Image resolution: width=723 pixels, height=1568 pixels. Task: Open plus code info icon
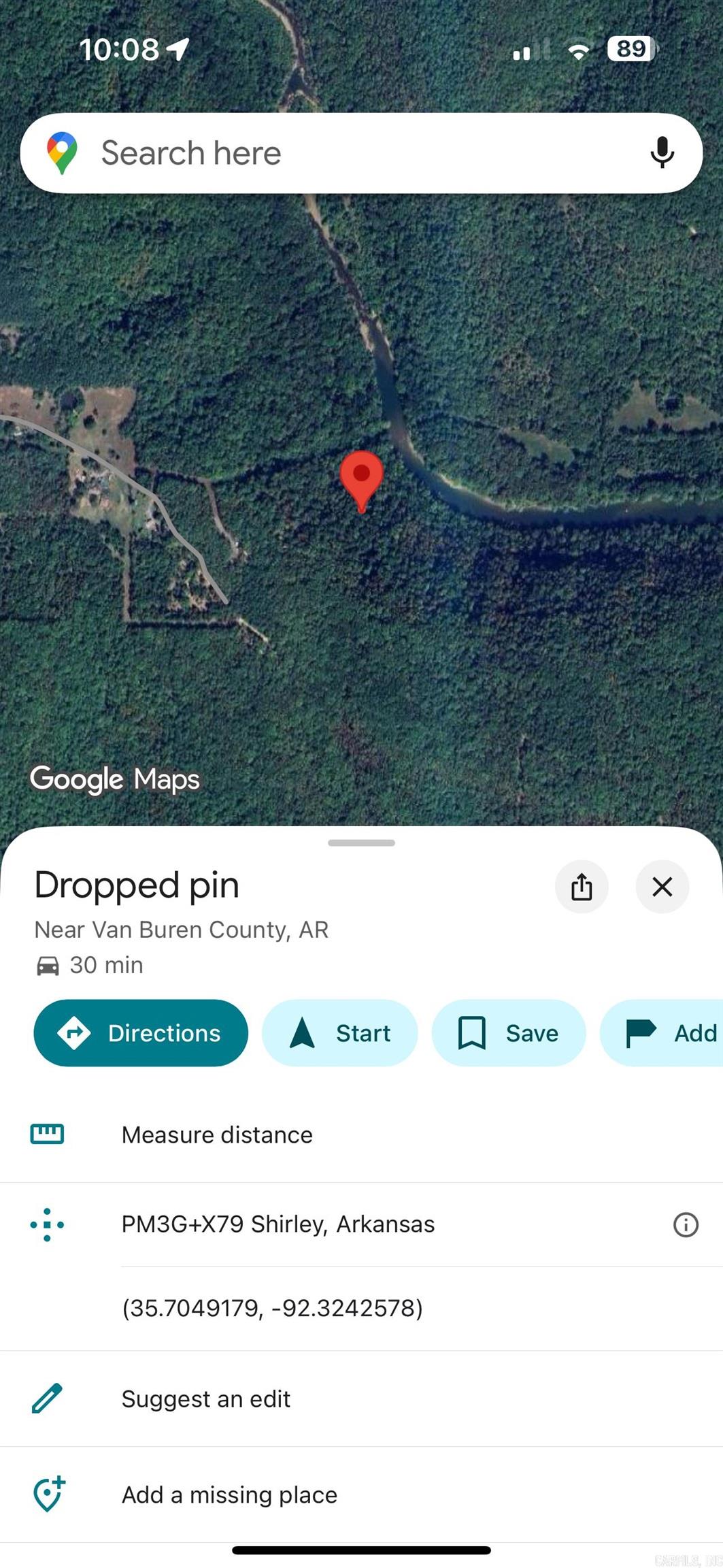point(686,1224)
